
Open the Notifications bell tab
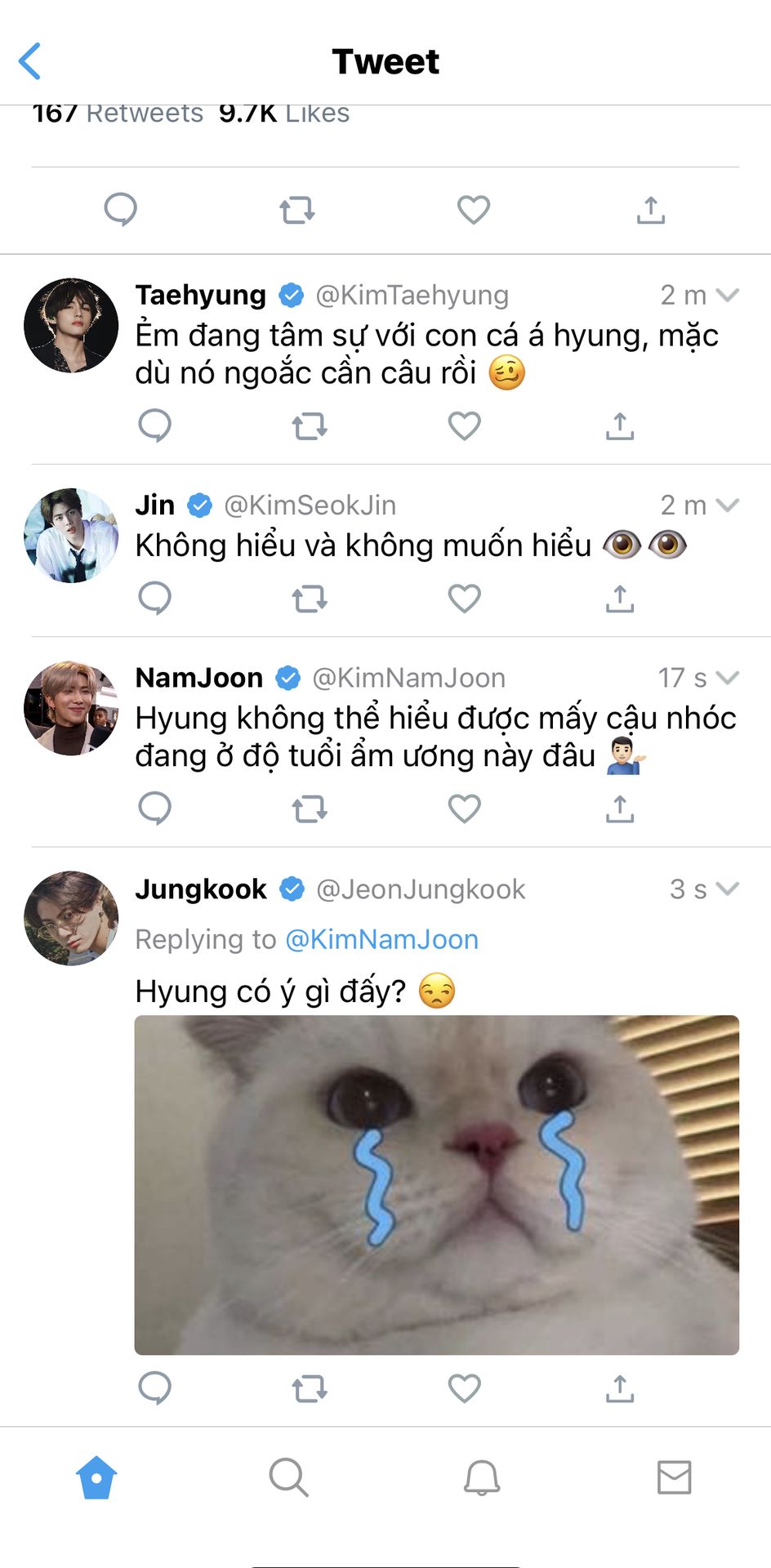point(482,1477)
